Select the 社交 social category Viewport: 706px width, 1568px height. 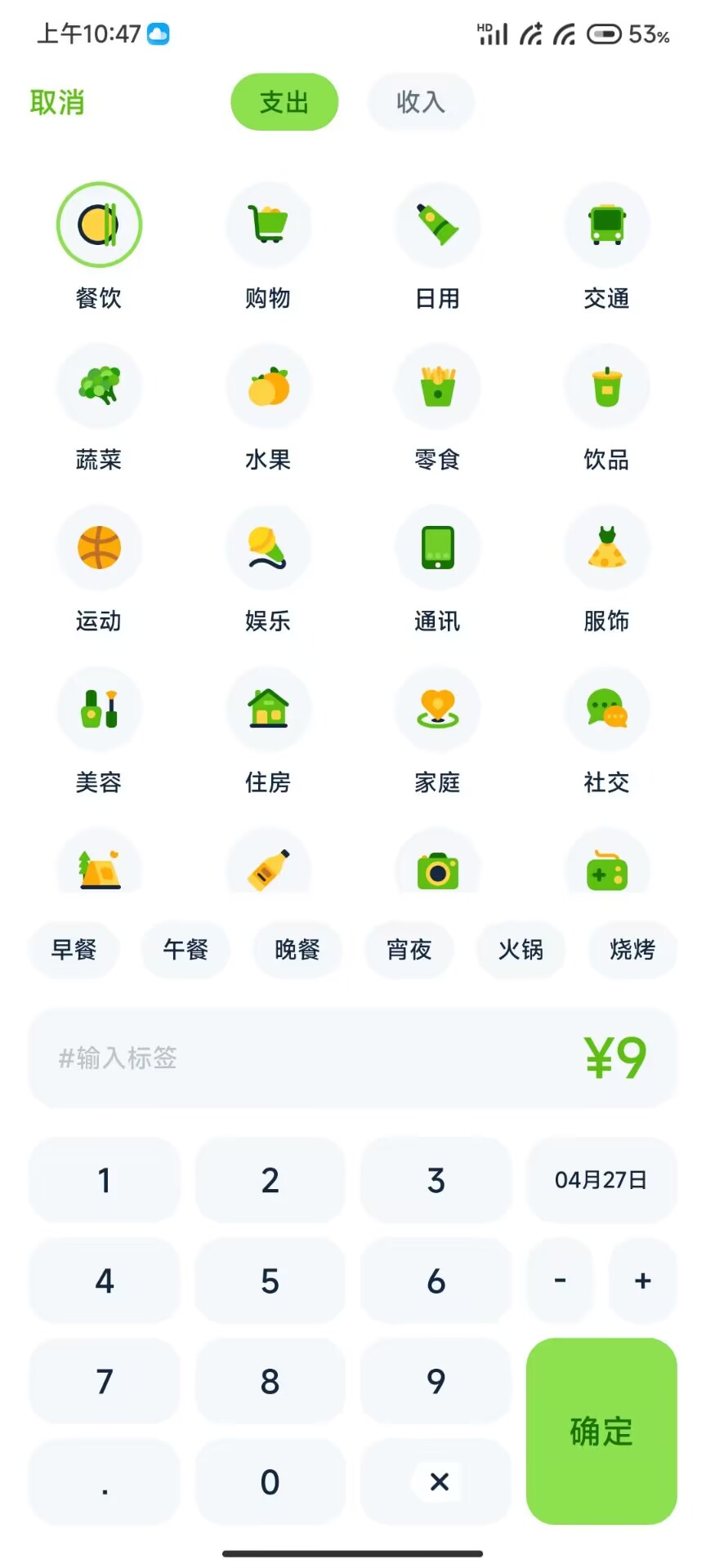pos(606,710)
